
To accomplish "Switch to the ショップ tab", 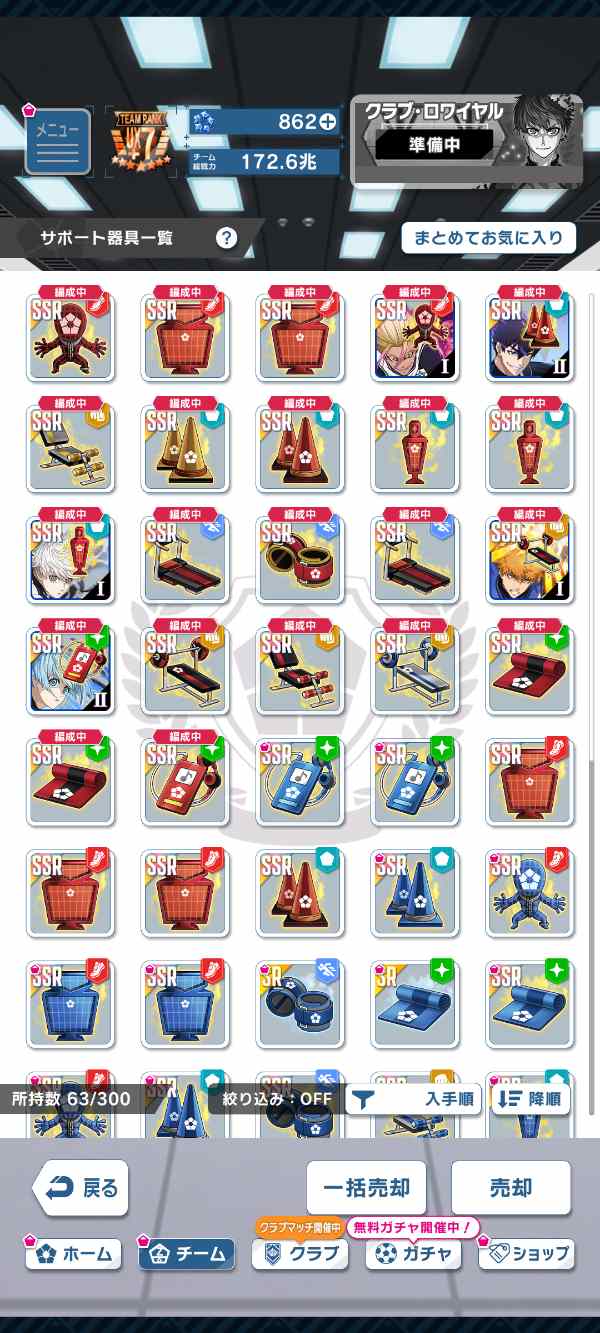I will [527, 1254].
